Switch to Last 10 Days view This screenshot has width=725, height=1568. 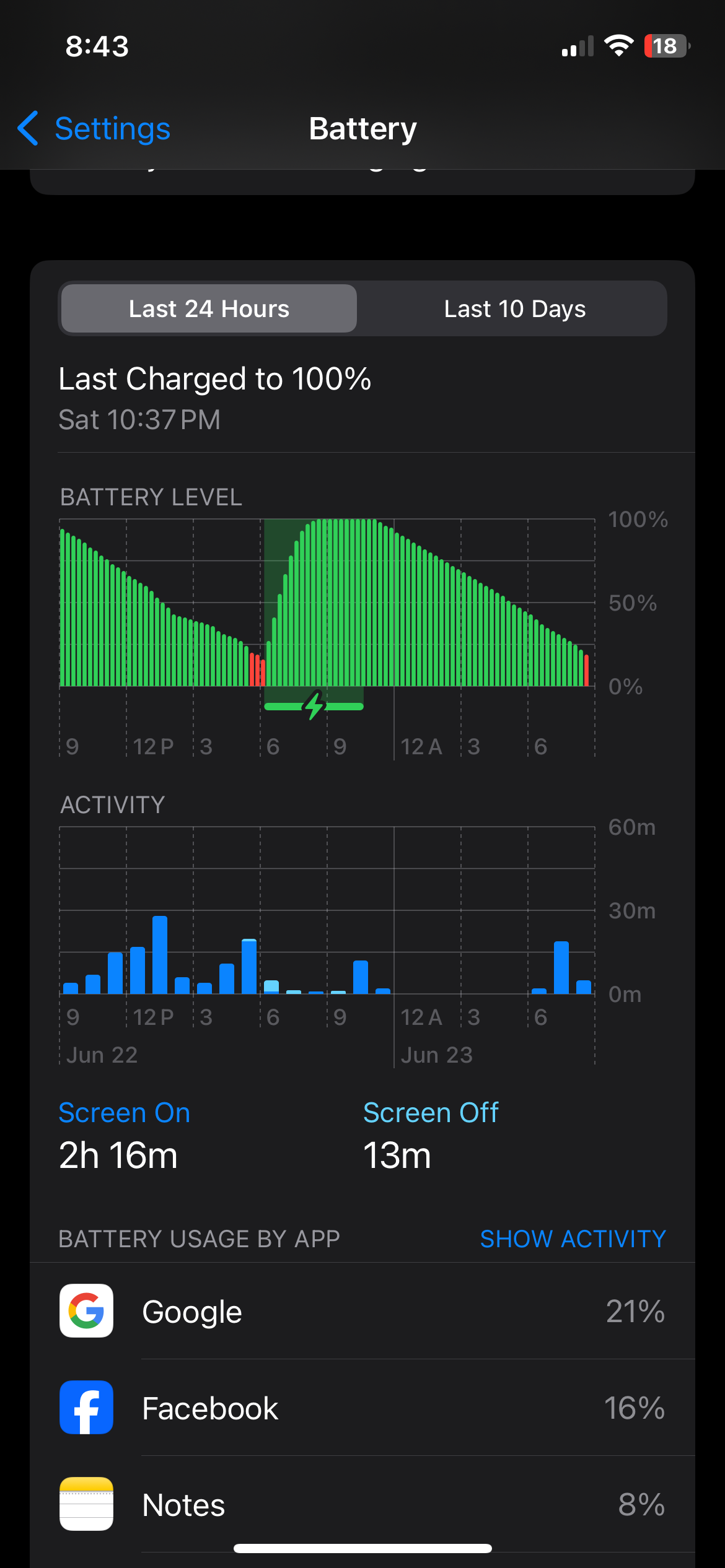tap(514, 308)
